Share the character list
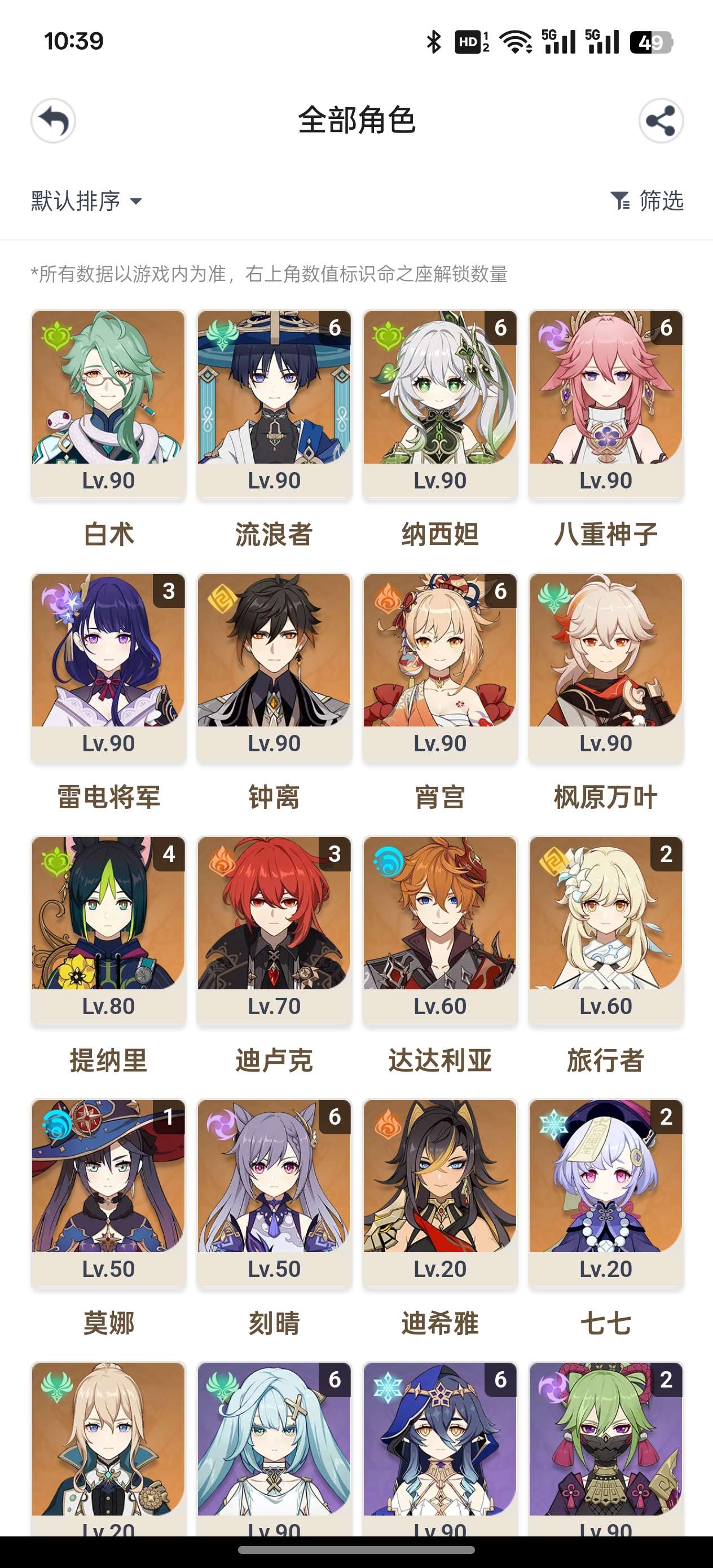The image size is (713, 1568). 661,121
